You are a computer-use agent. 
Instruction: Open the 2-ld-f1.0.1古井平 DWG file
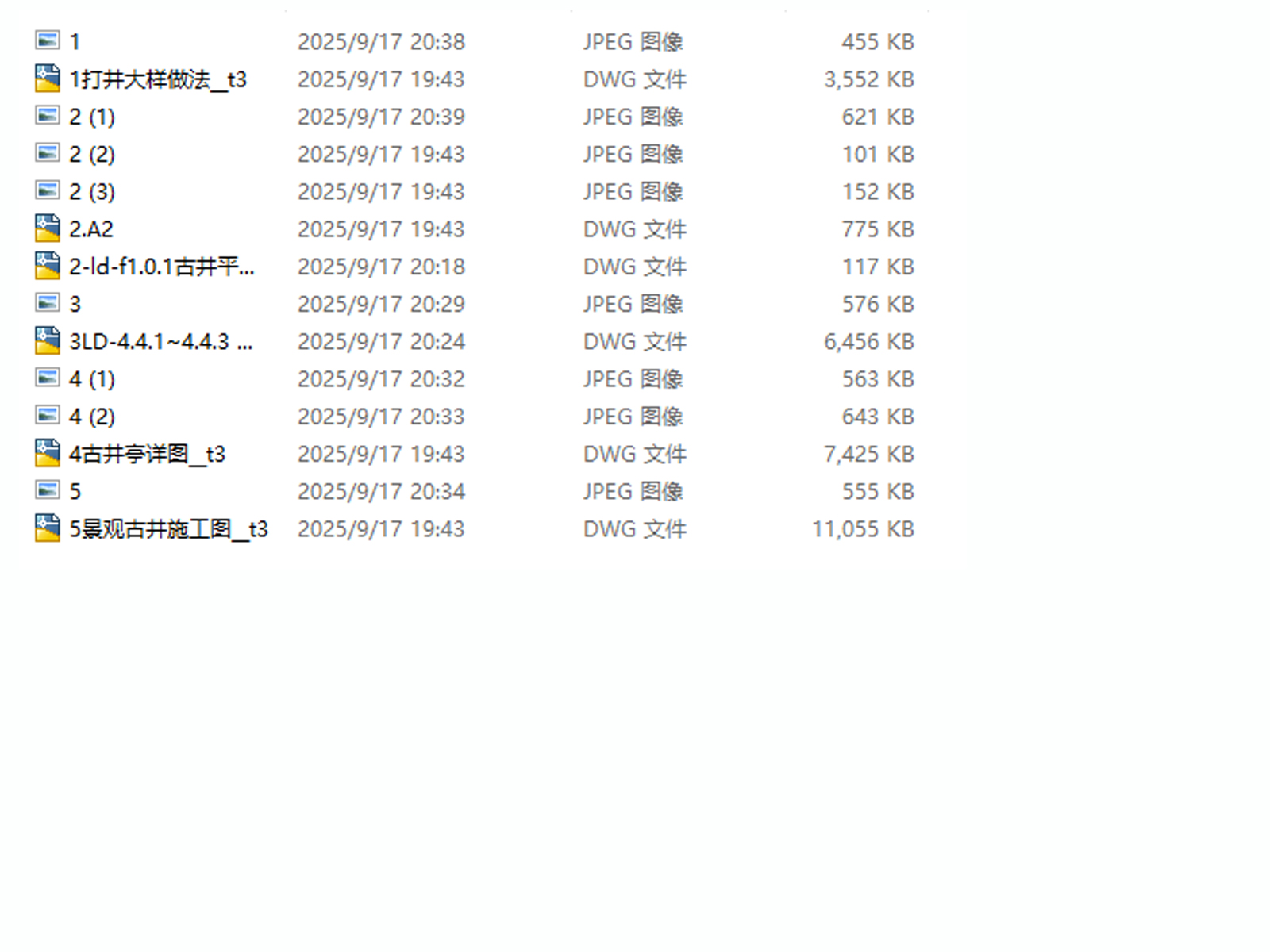coord(161,267)
